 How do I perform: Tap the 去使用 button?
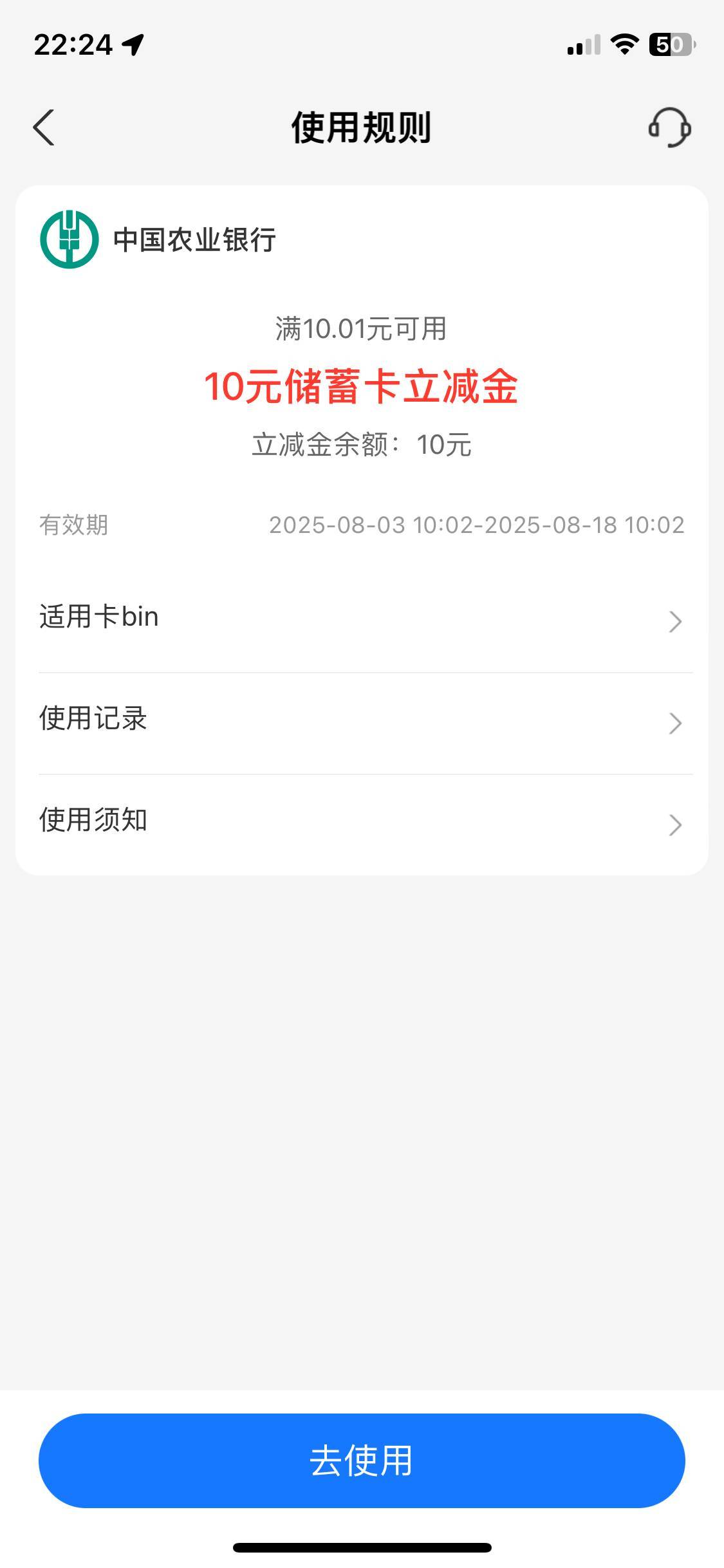point(362,1461)
